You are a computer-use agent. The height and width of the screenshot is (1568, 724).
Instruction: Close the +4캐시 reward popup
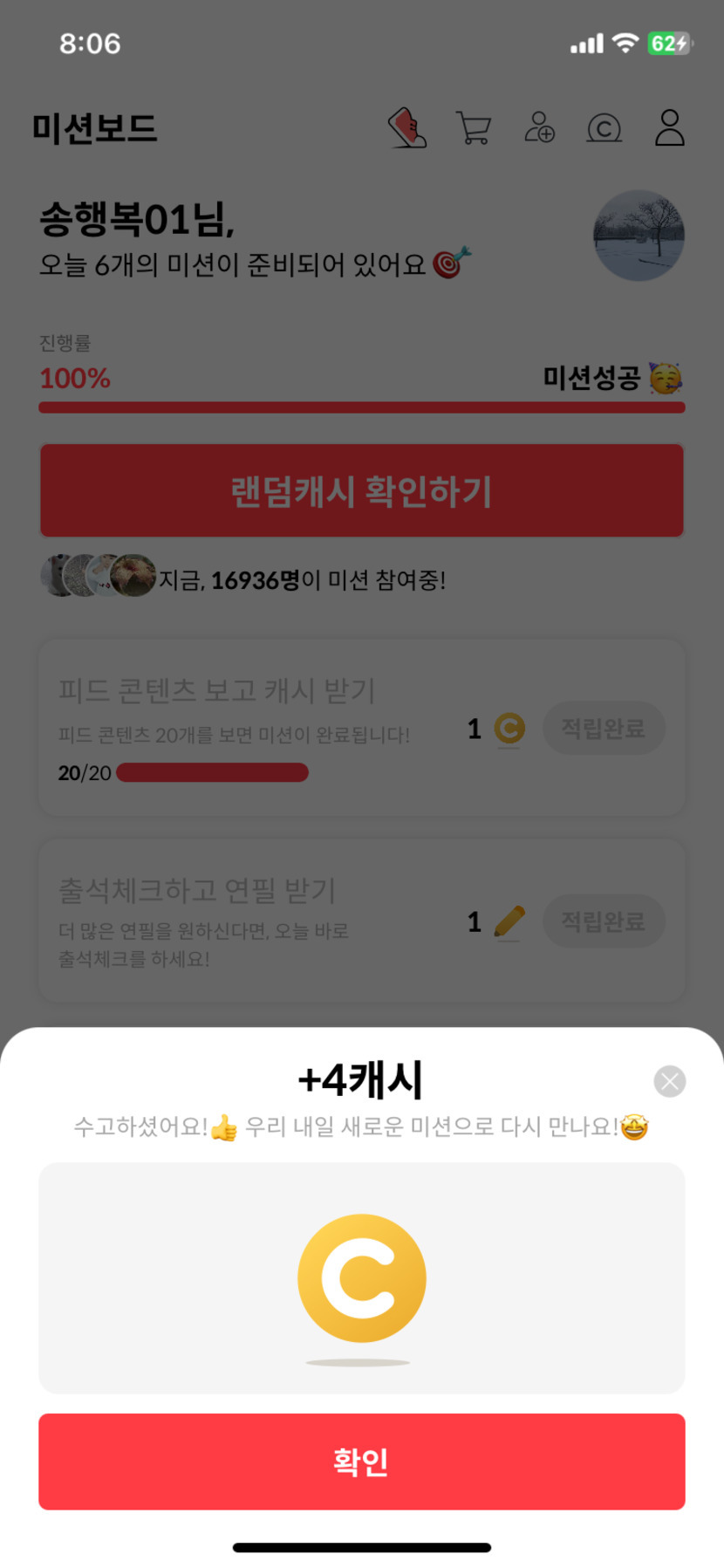coord(669,1081)
